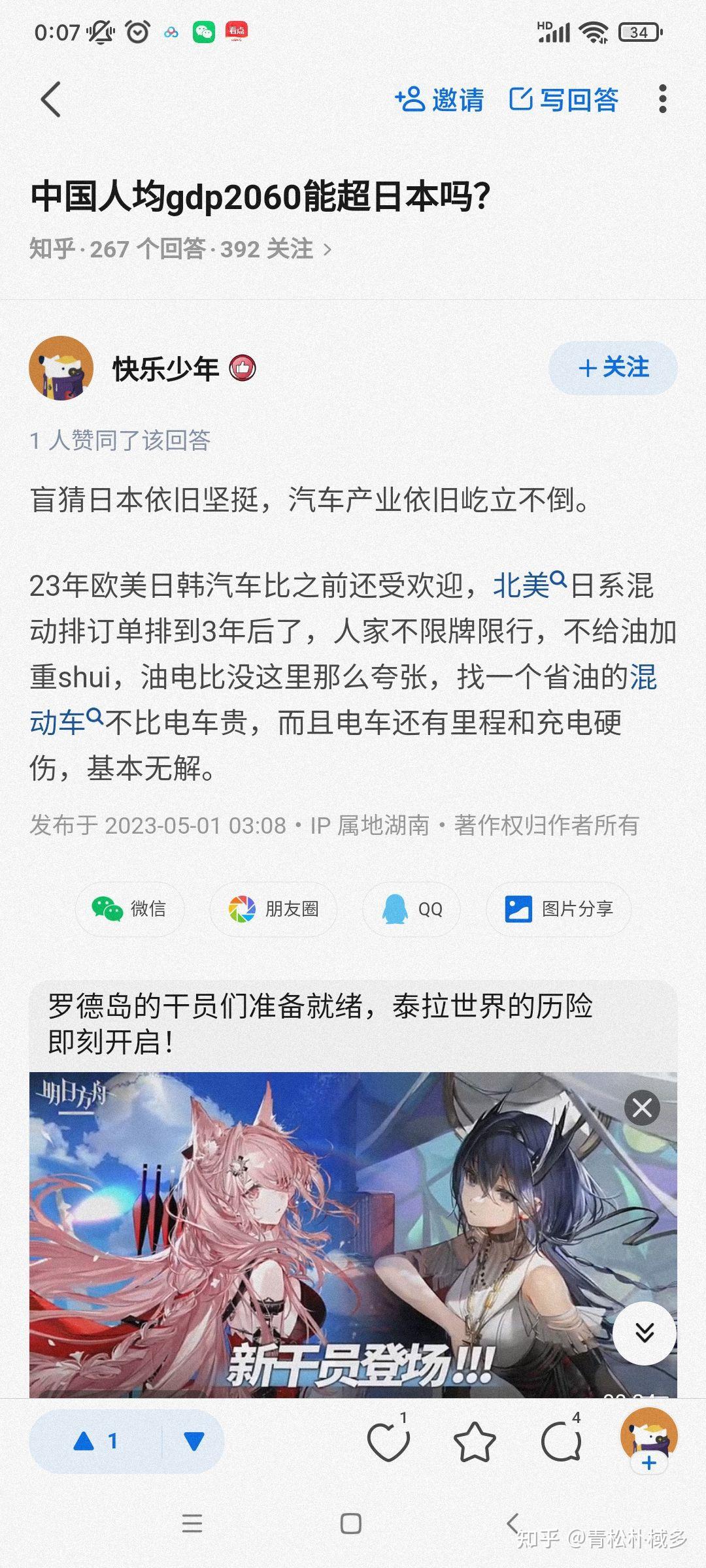706x1568 pixels.
Task: Follow 快乐少年 with the 关注 button
Action: click(x=613, y=368)
